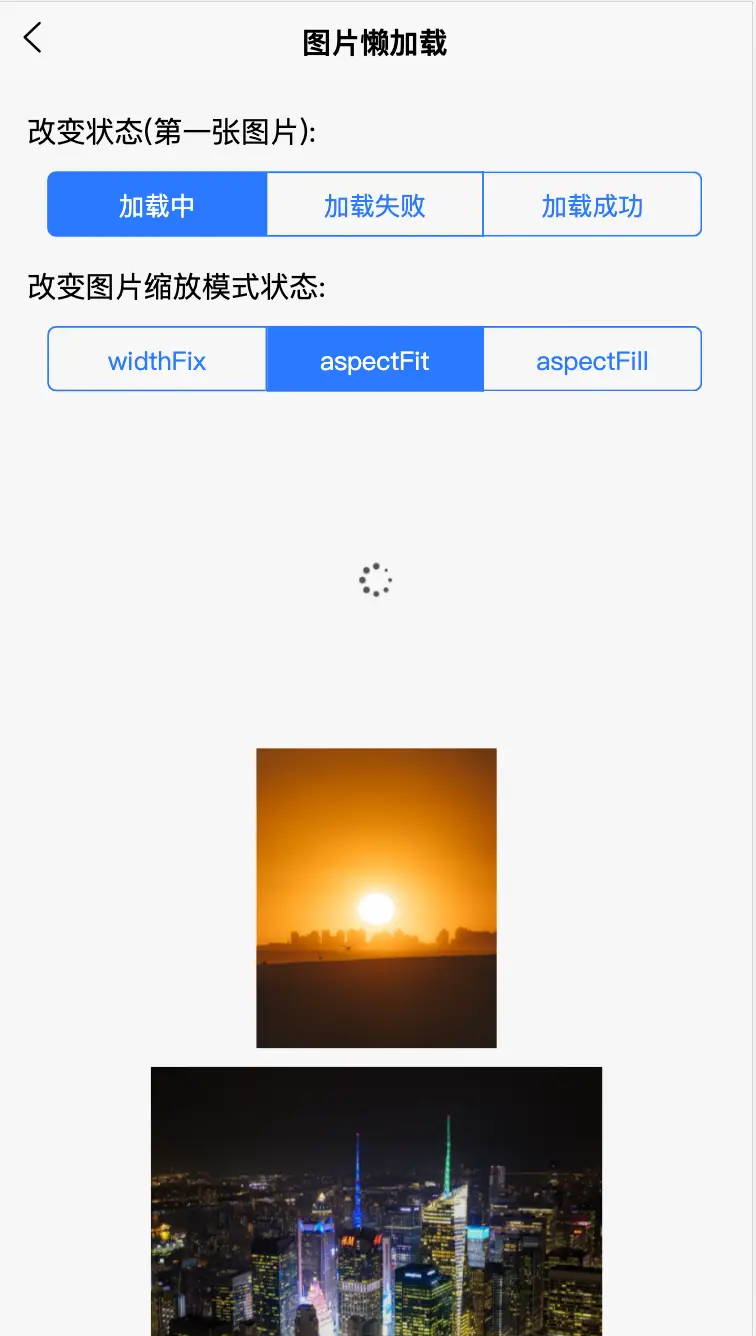Select the aspectFit scaling mode
Viewport: 756px width, 1336px height.
pos(375,360)
